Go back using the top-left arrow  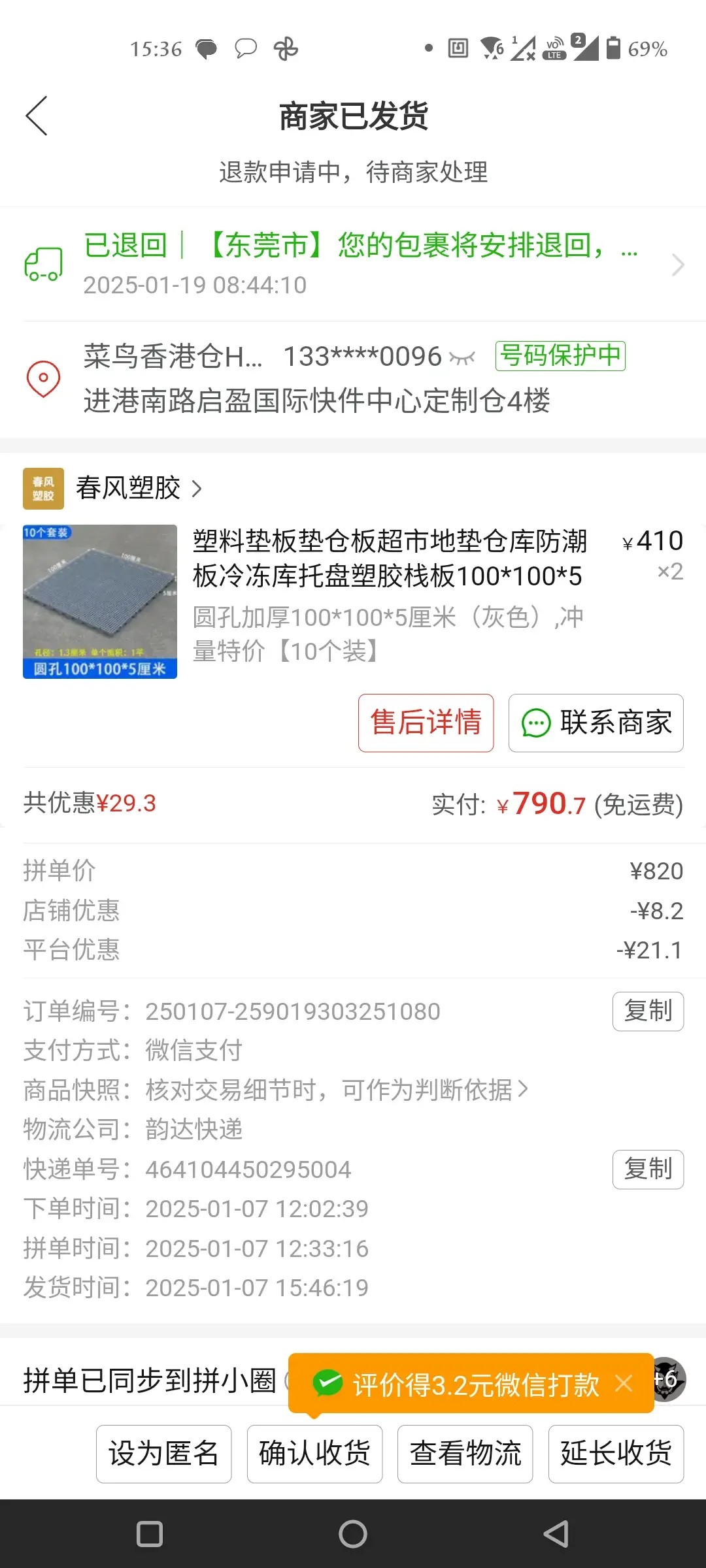click(x=37, y=116)
